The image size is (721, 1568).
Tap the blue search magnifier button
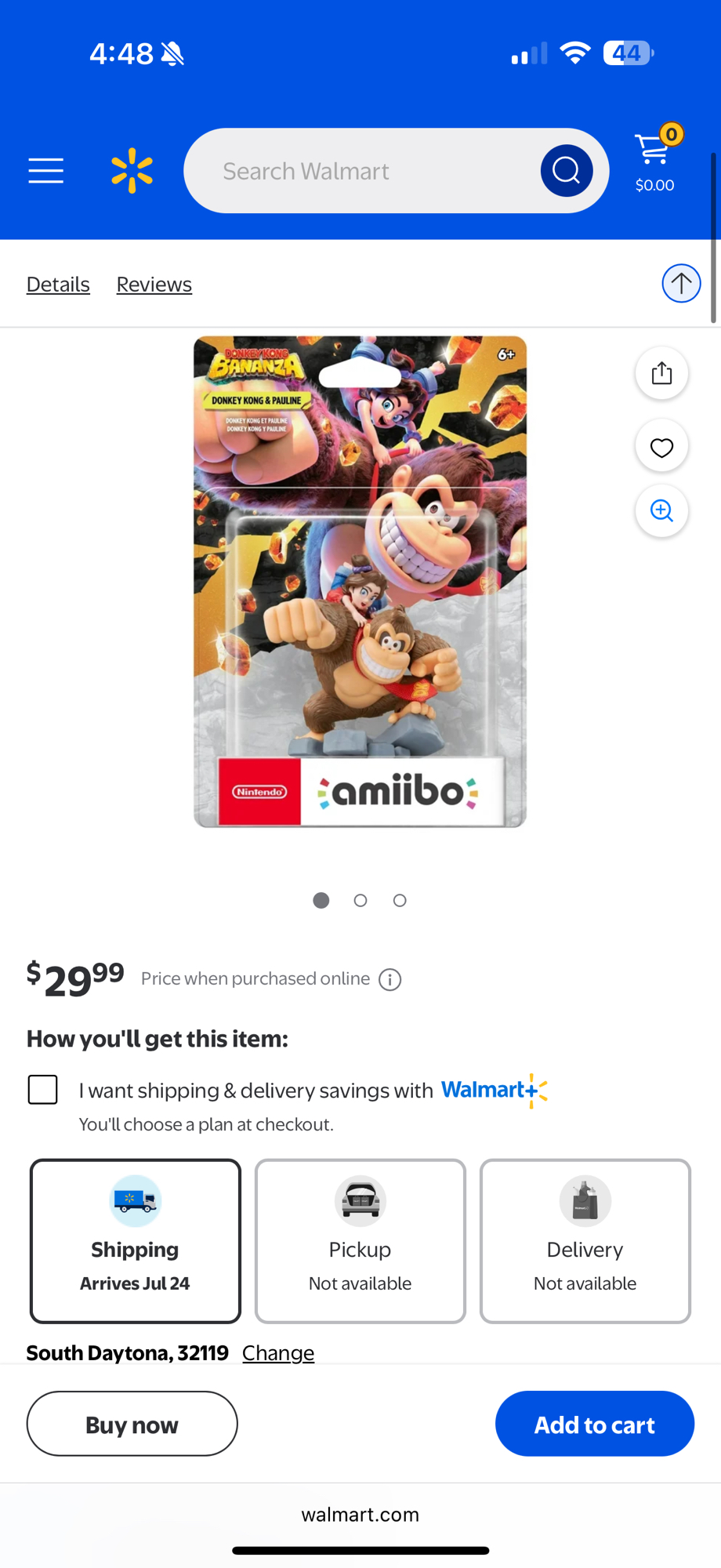566,171
